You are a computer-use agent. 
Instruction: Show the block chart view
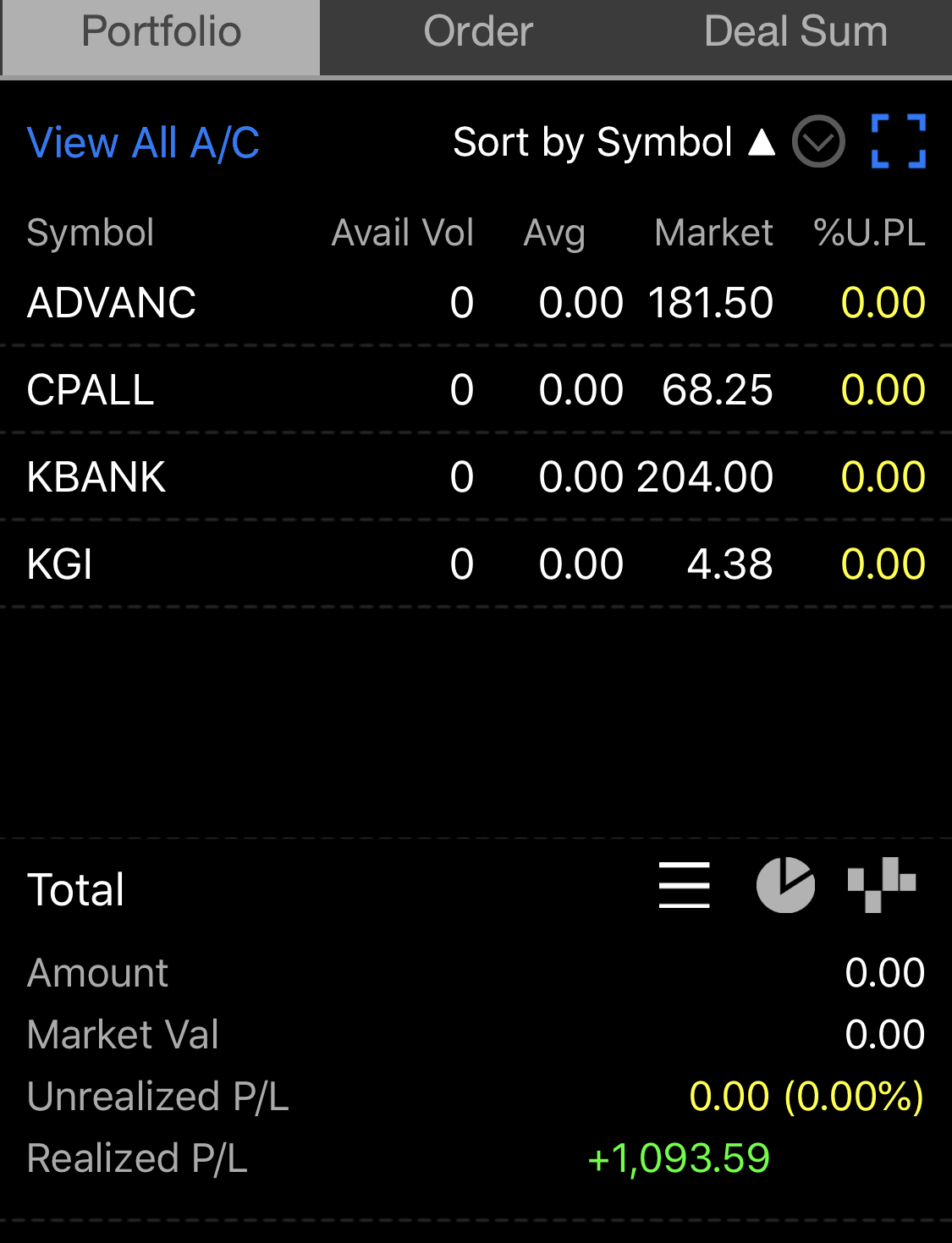(882, 885)
